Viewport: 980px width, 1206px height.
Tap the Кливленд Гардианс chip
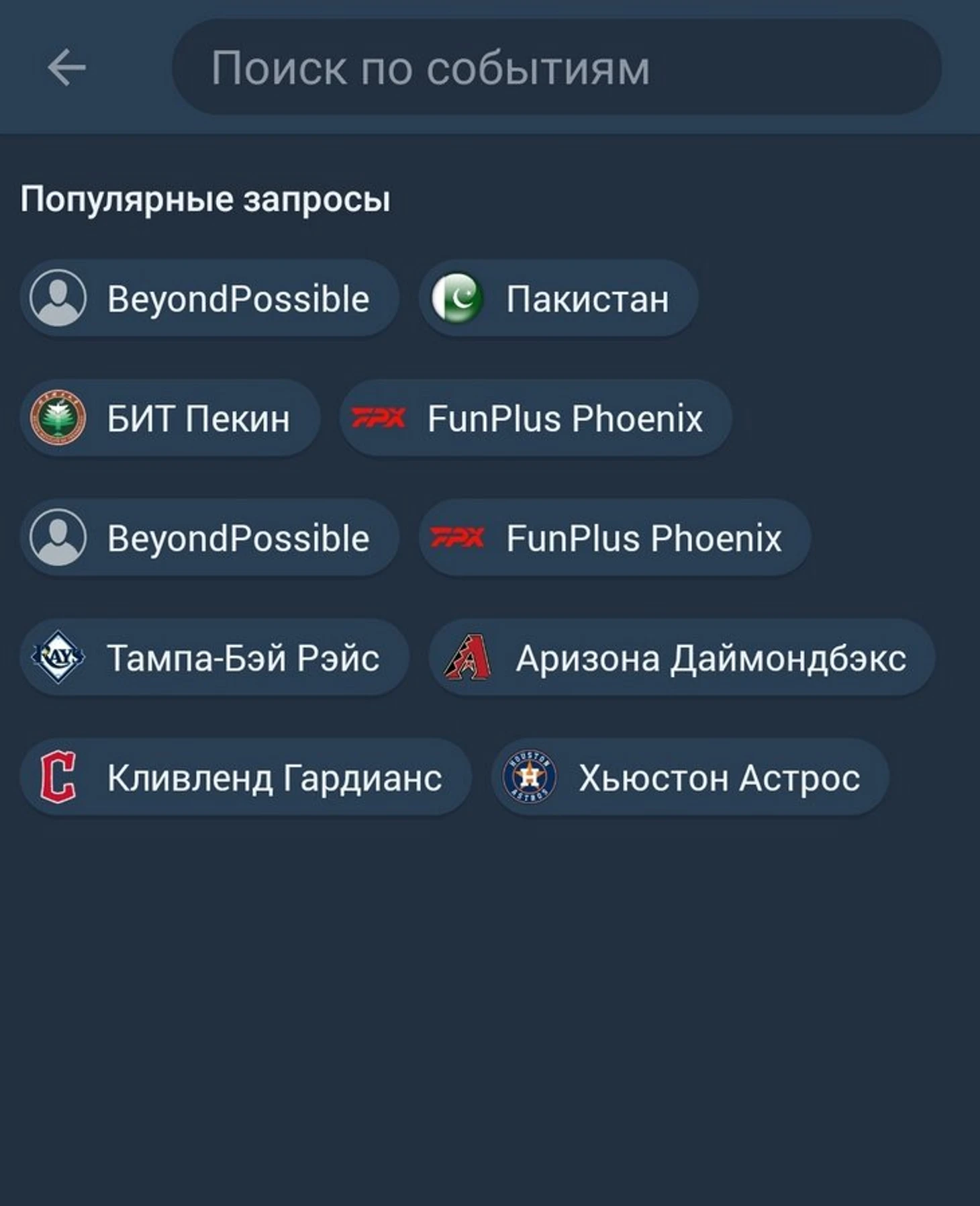tap(245, 777)
